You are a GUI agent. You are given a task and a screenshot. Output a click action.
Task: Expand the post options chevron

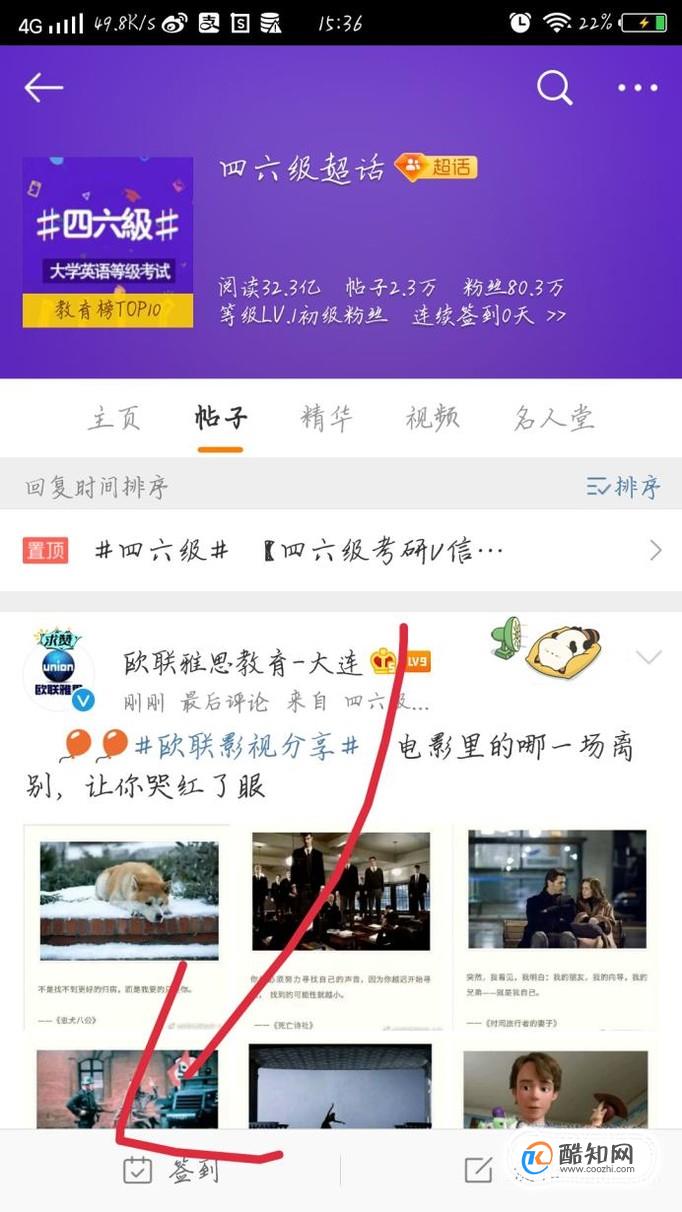(649, 657)
